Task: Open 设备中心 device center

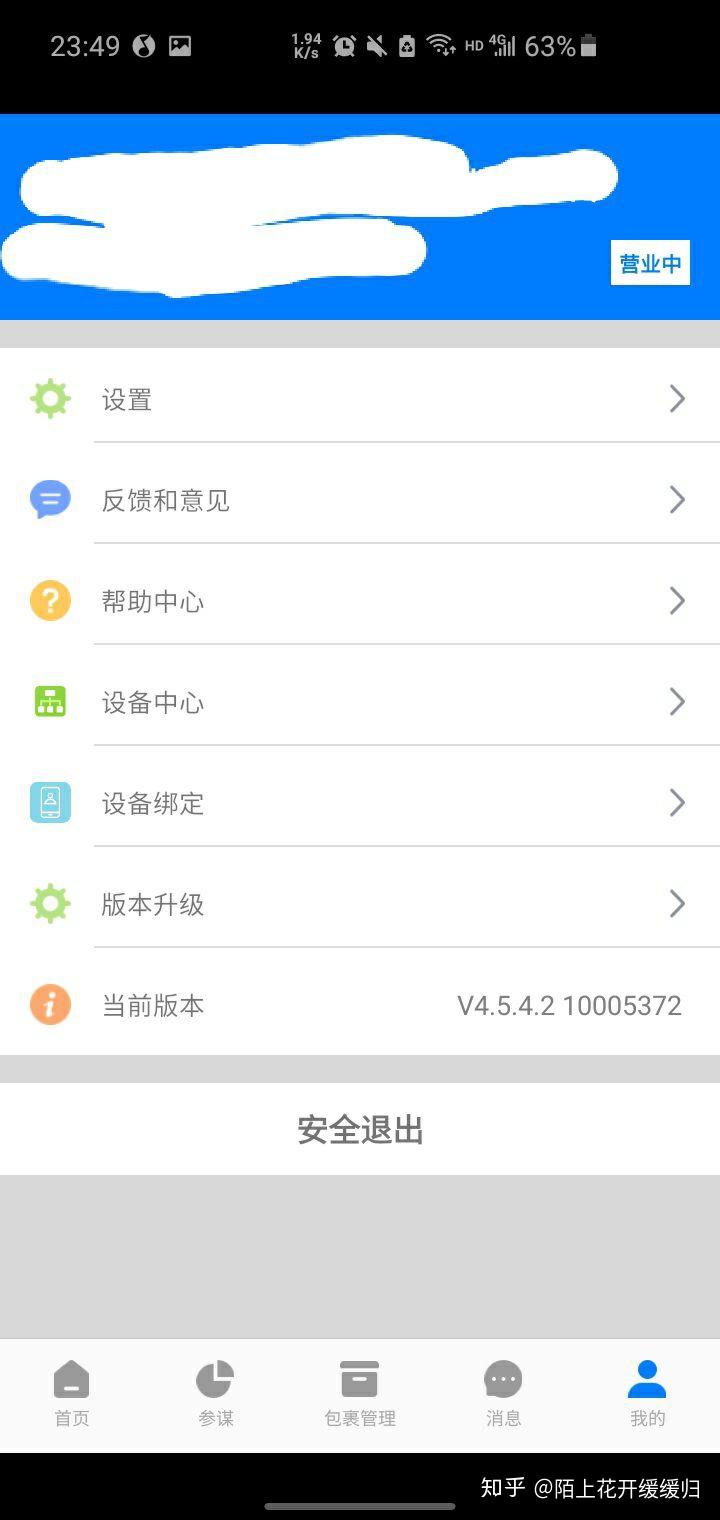Action: [x=360, y=702]
